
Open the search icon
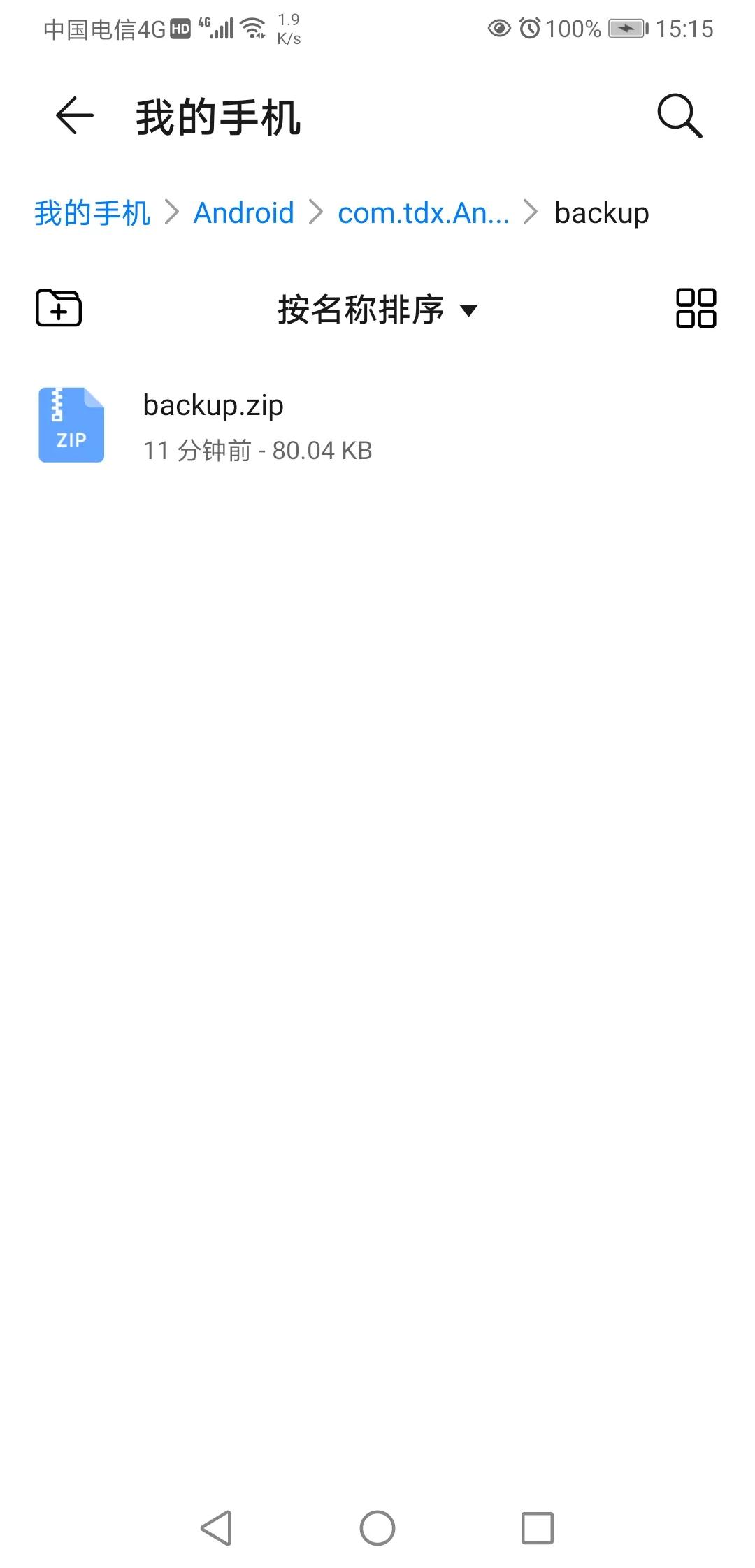pyautogui.click(x=679, y=116)
